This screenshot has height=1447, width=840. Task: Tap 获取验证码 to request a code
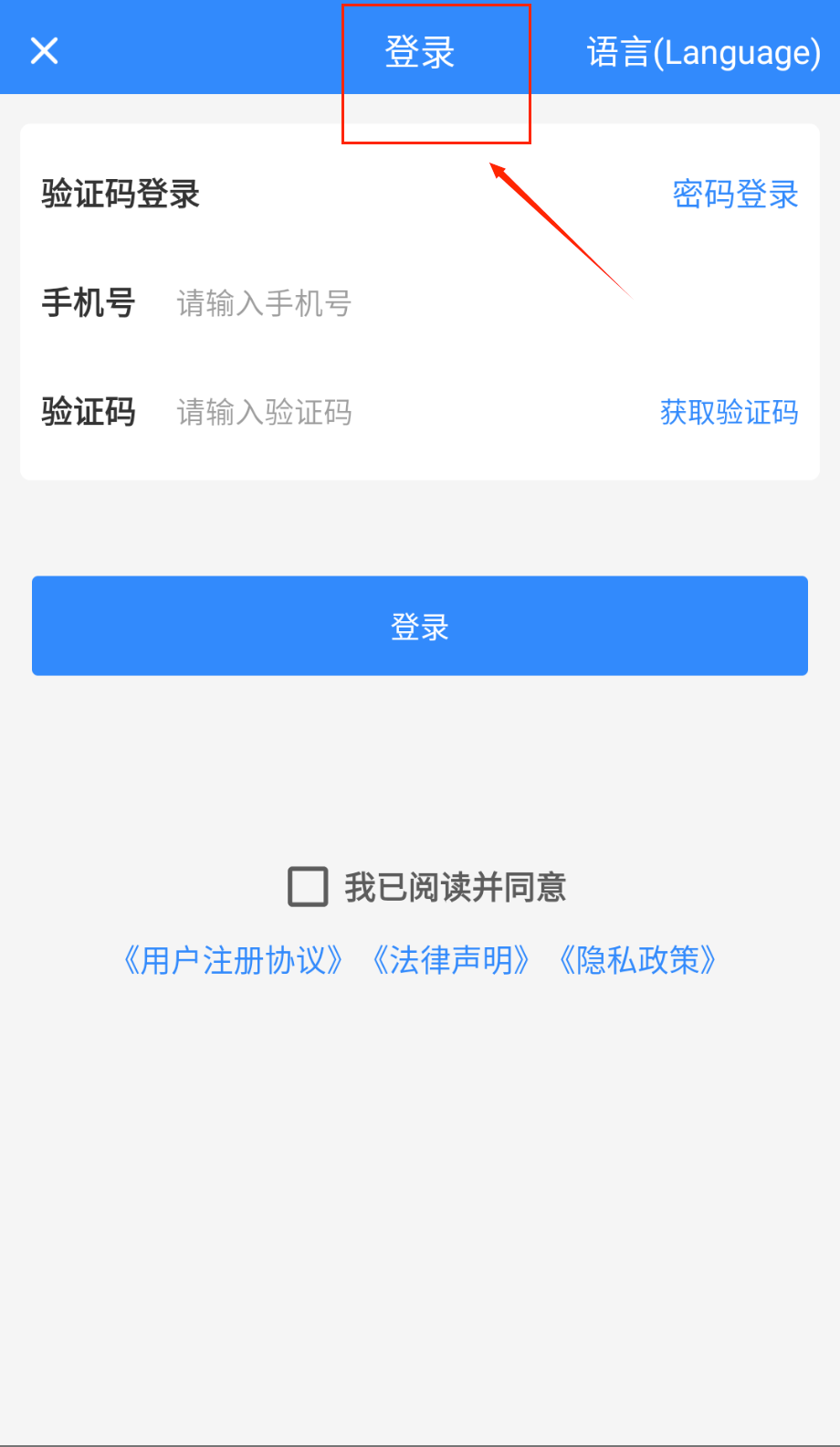[729, 412]
